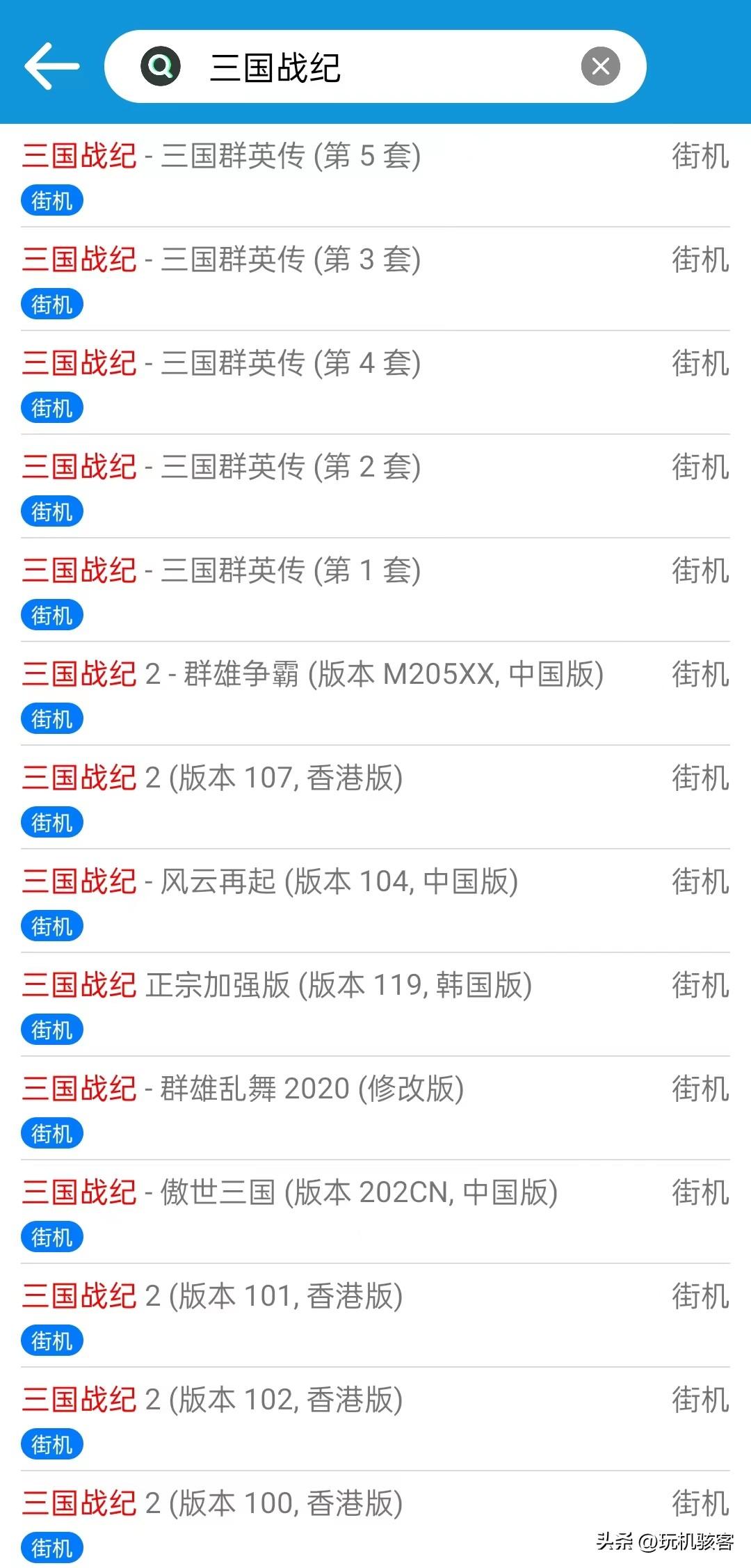Screen dimensions: 751x1568
Task: Open 风云再起 版本 104 中国版
Action: tap(375, 901)
